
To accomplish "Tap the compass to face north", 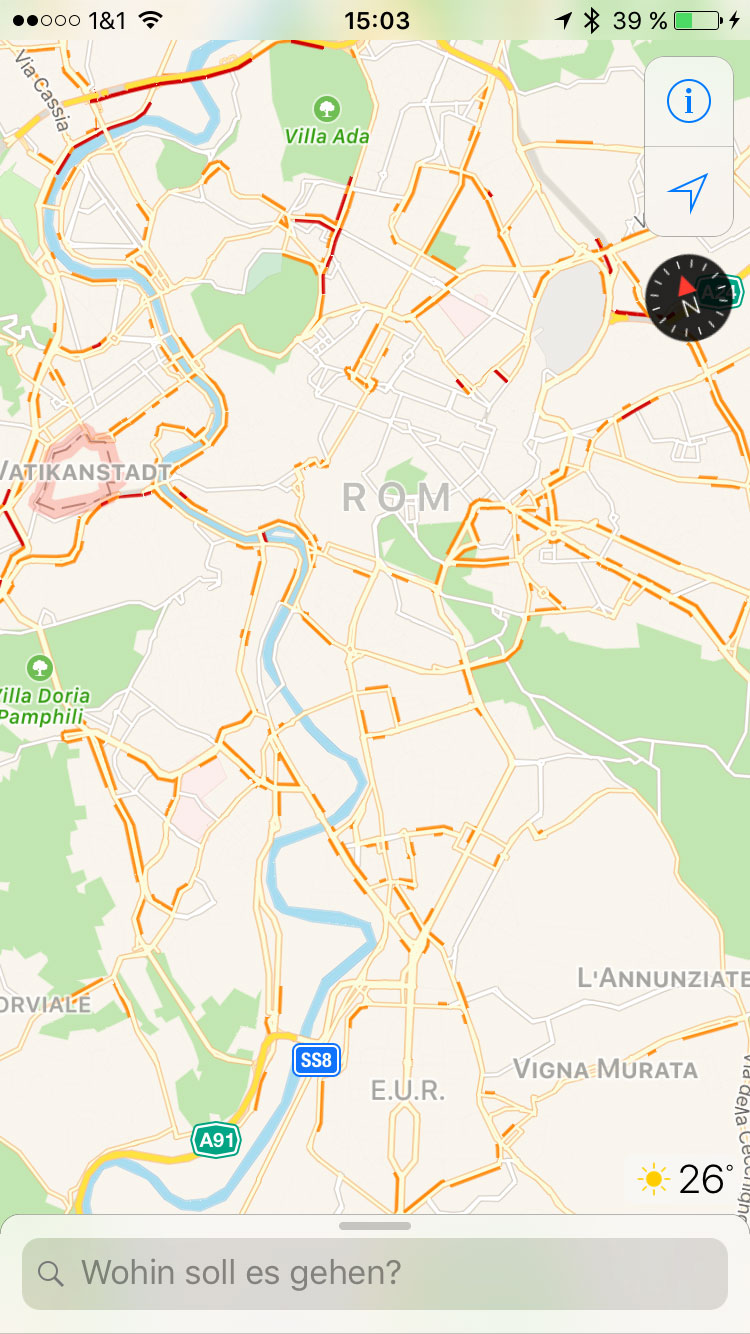I will coord(688,297).
